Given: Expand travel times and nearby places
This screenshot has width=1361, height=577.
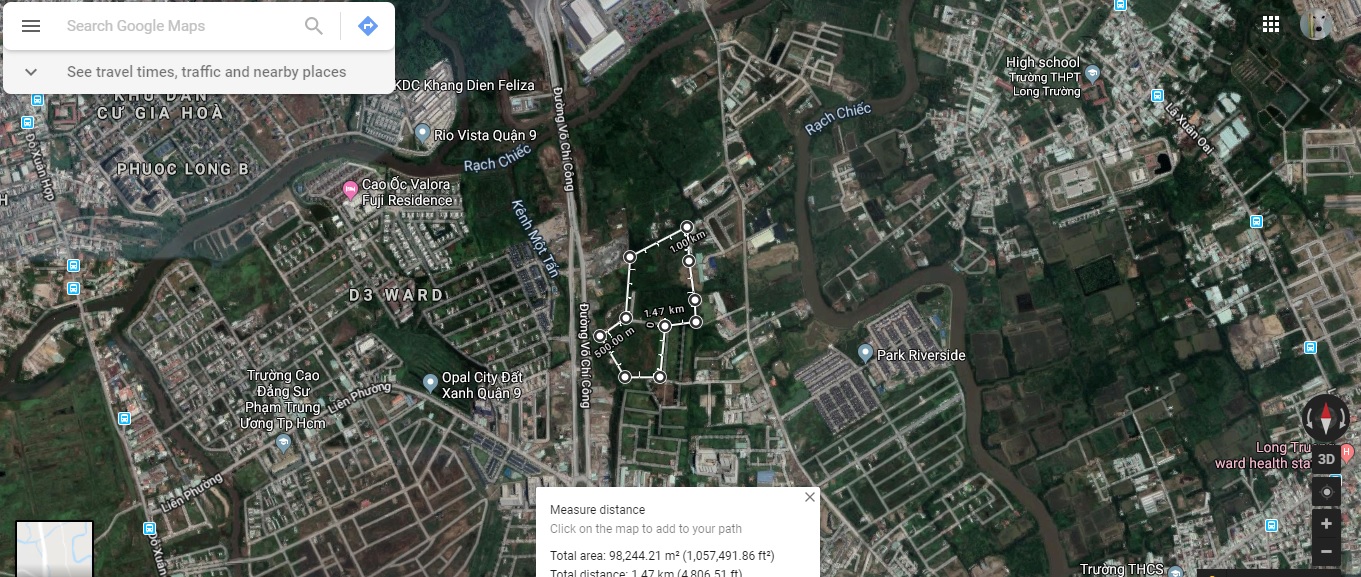Looking at the screenshot, I should [x=31, y=72].
